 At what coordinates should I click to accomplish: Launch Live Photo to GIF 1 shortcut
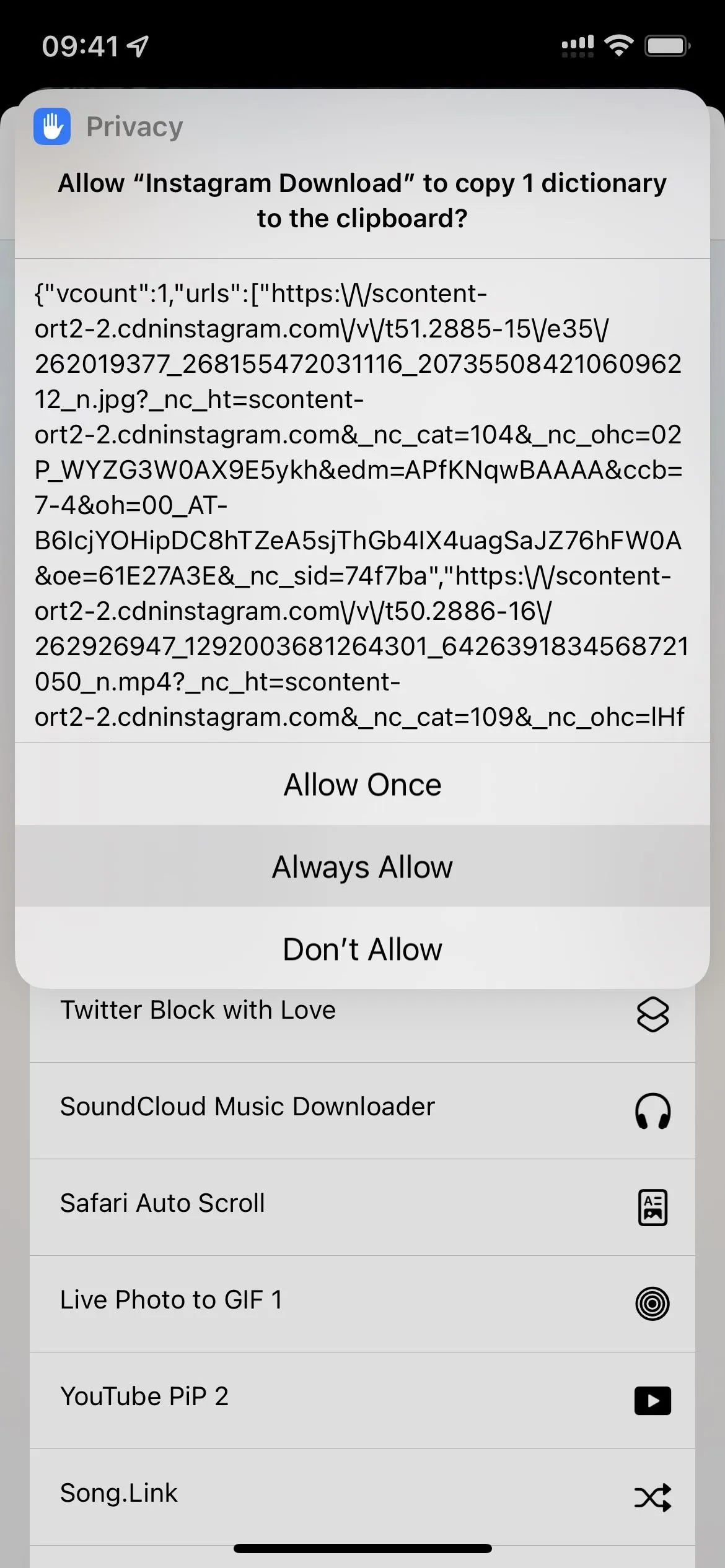[362, 1304]
